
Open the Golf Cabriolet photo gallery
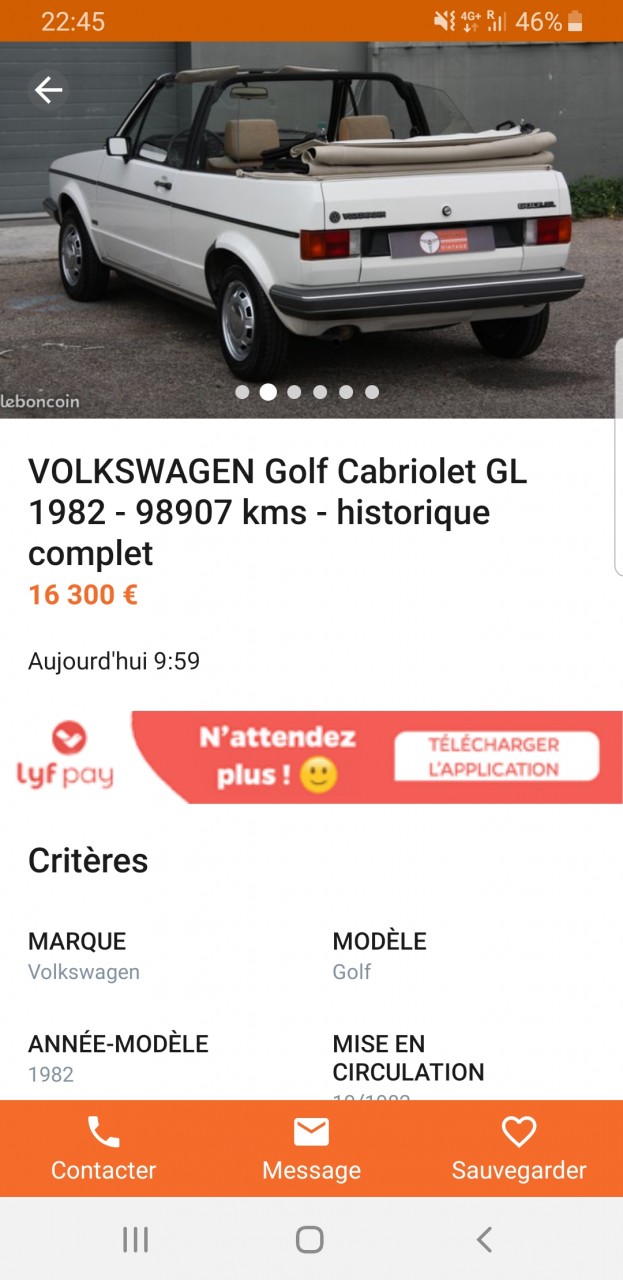coord(310,230)
